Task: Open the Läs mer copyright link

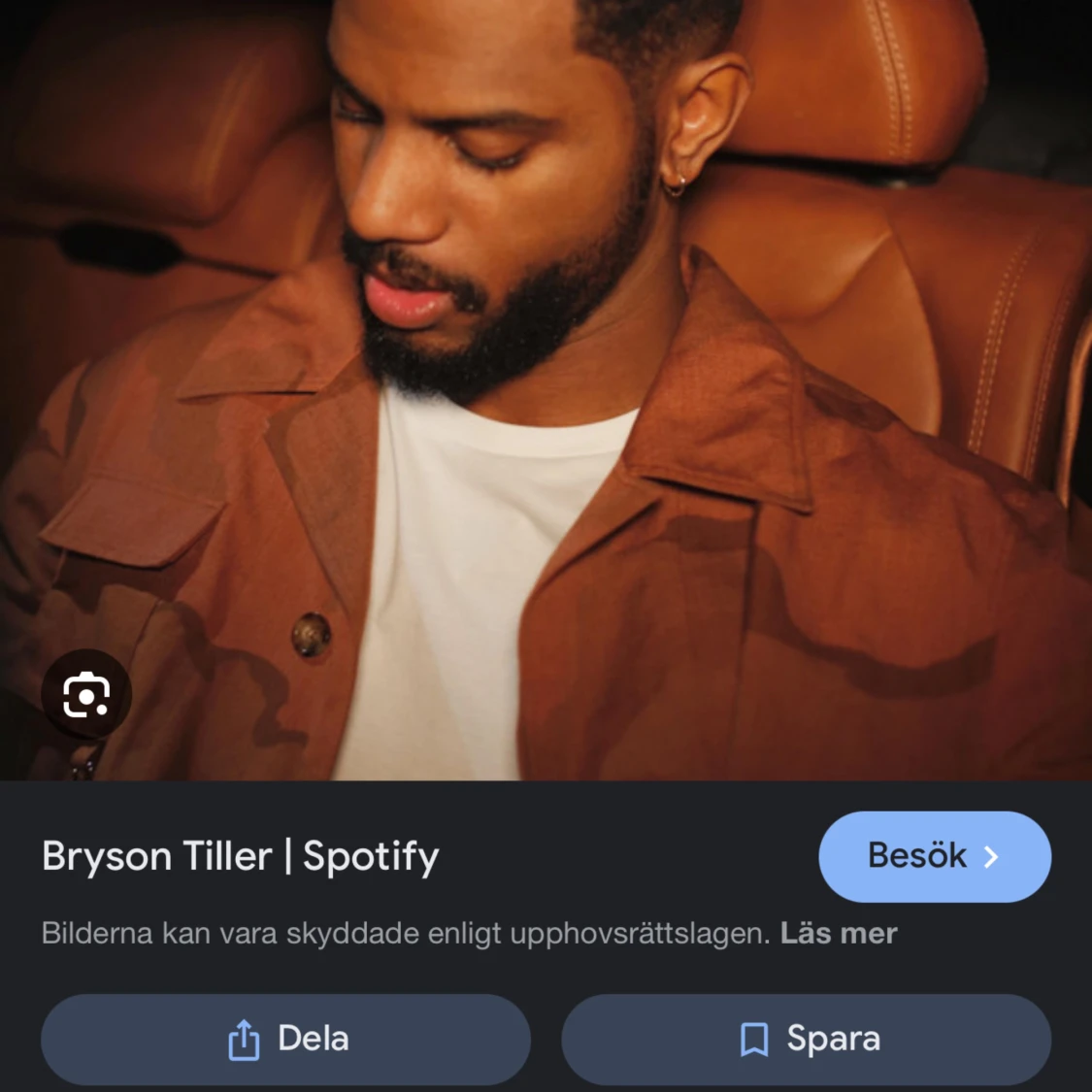Action: click(x=839, y=934)
